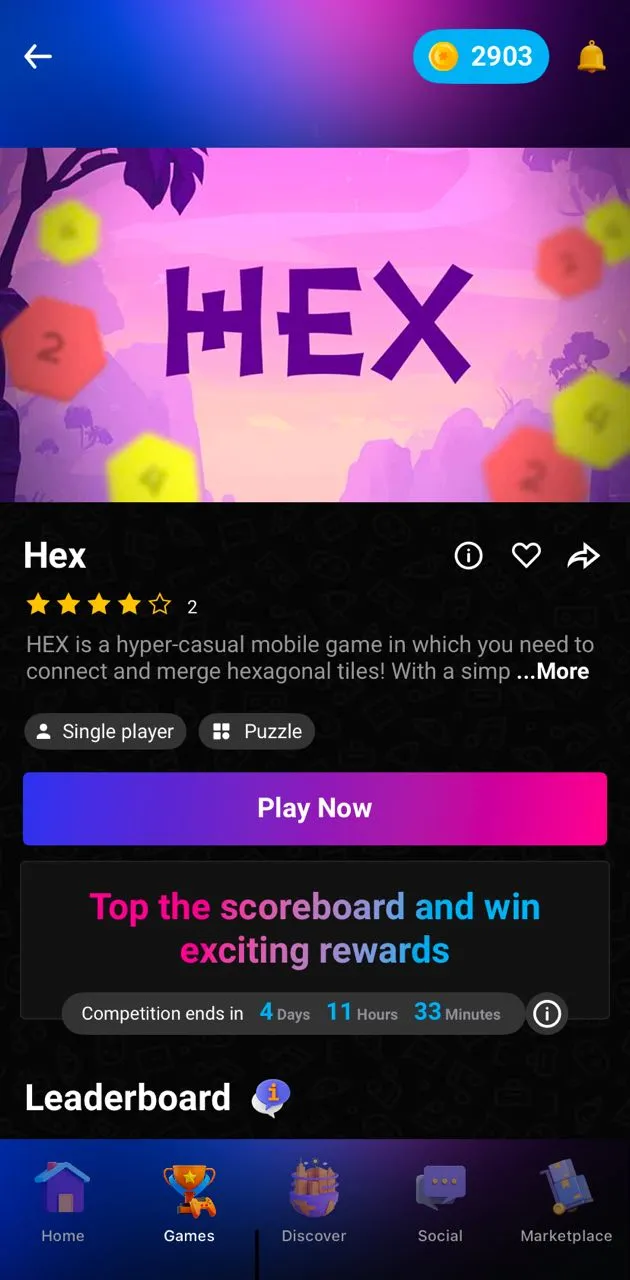Viewport: 630px width, 1280px height.
Task: Start the game with Play Now
Action: click(315, 808)
